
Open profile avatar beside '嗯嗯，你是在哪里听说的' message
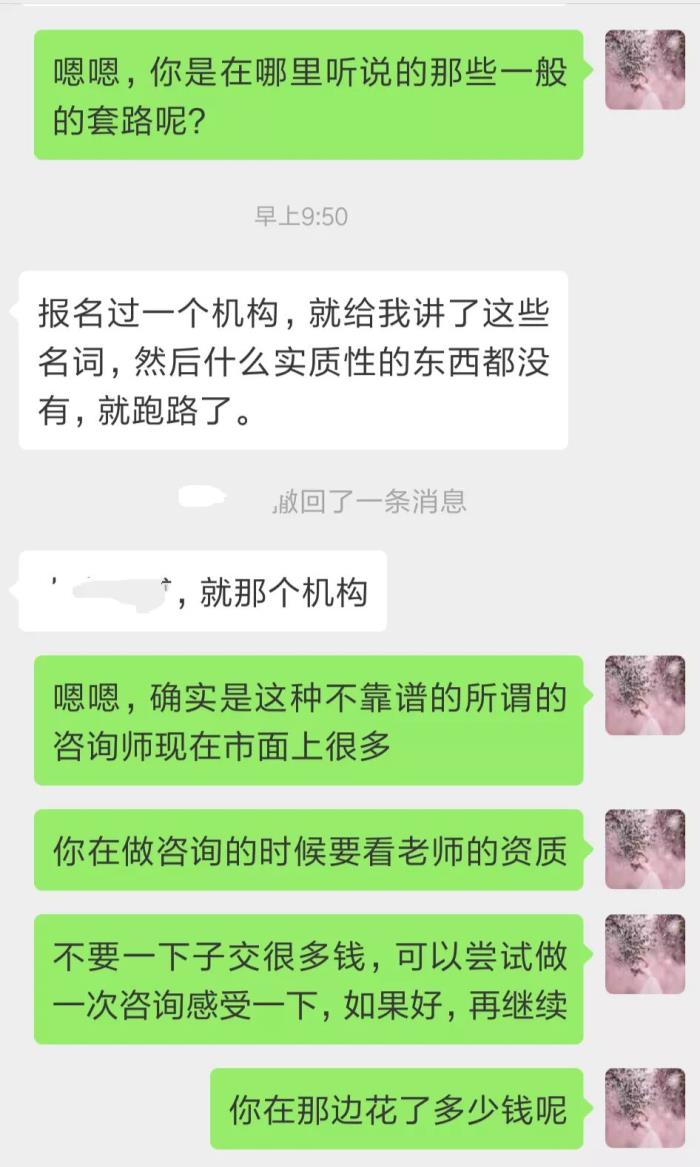pyautogui.click(x=645, y=70)
